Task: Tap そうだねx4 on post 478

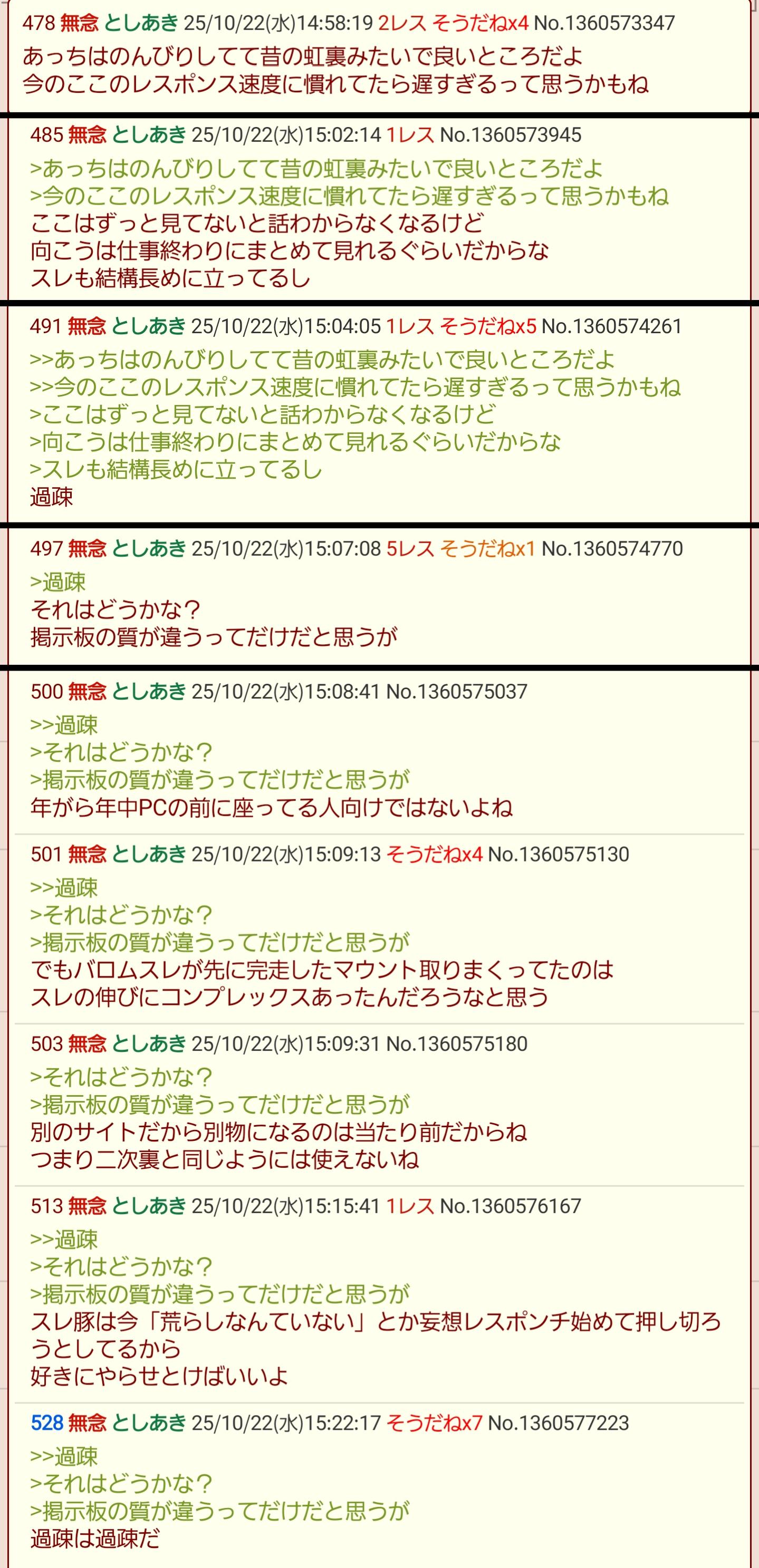Action: pyautogui.click(x=480, y=23)
